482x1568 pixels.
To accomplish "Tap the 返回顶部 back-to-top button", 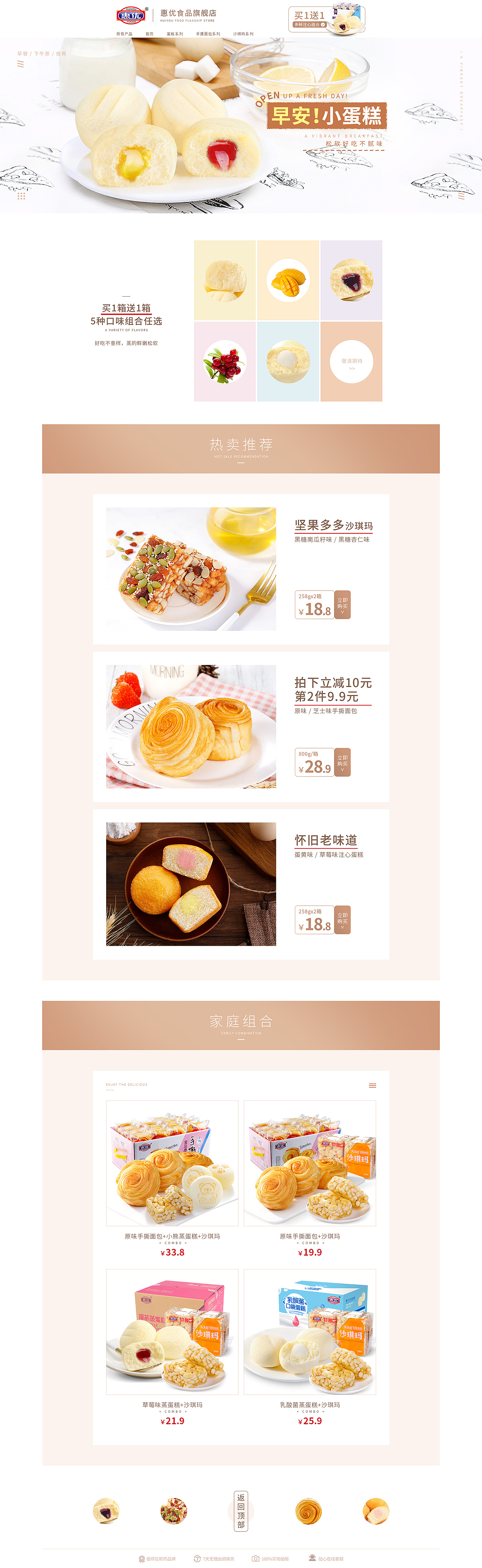I will point(241,1511).
